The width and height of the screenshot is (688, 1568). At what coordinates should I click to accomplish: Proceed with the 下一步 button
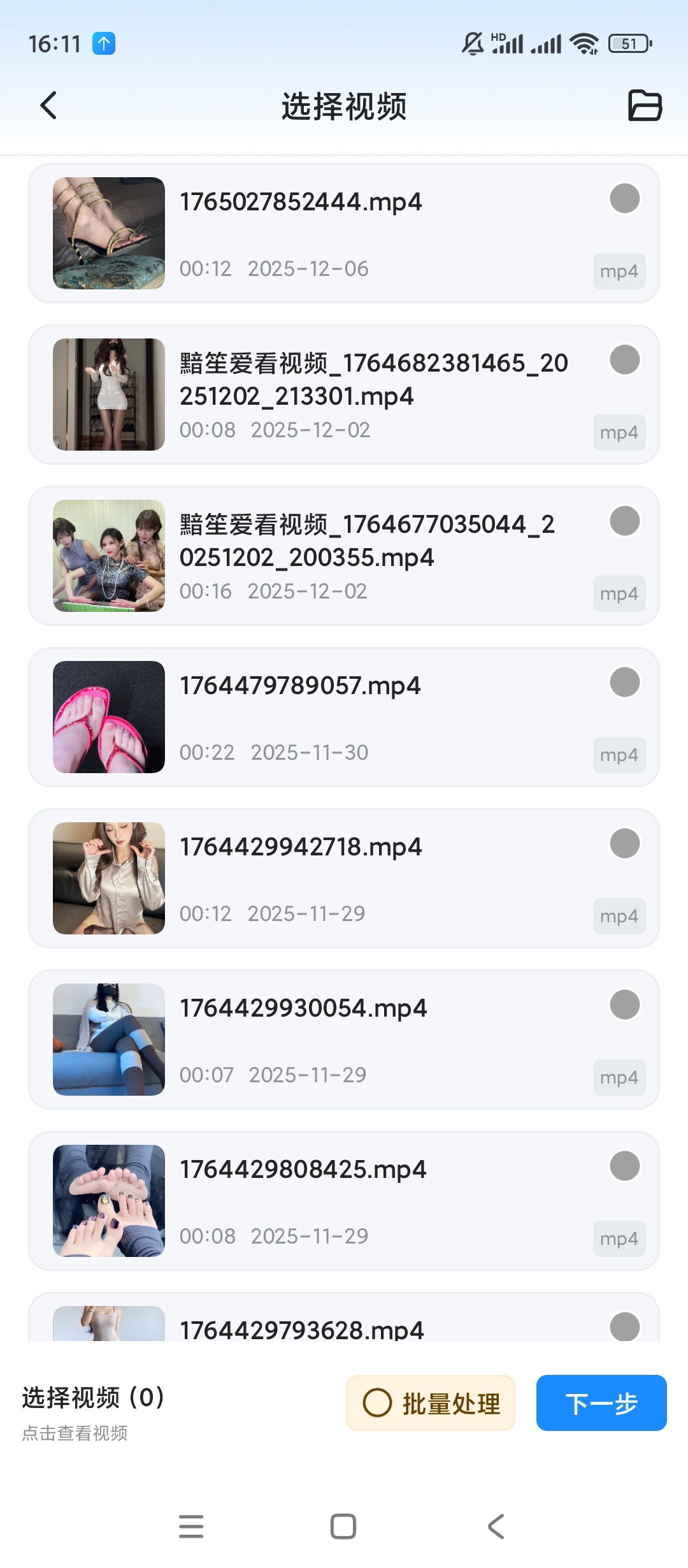coord(601,1403)
